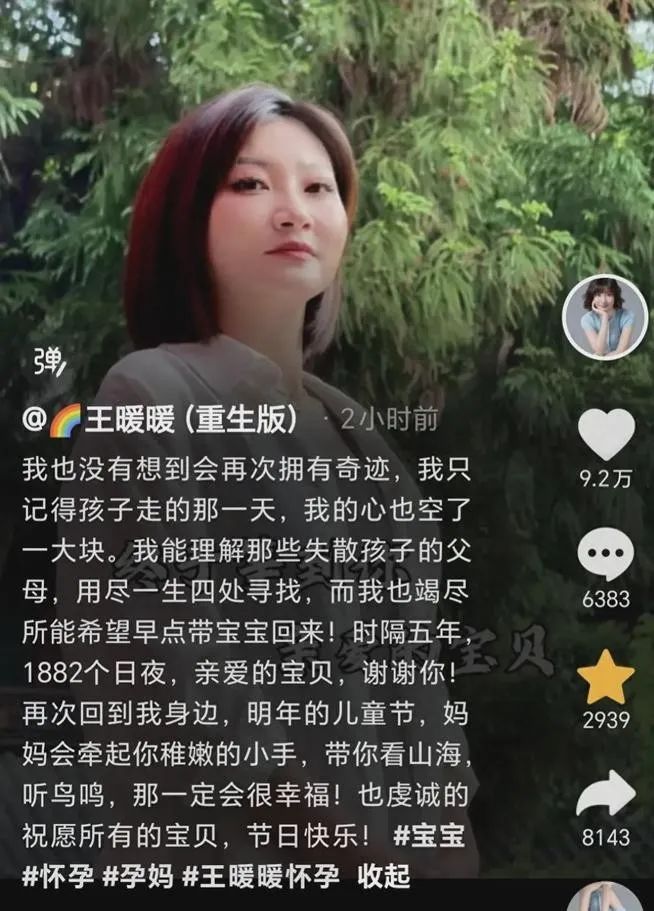
Task: Add this video to favorites star
Action: 606,677
